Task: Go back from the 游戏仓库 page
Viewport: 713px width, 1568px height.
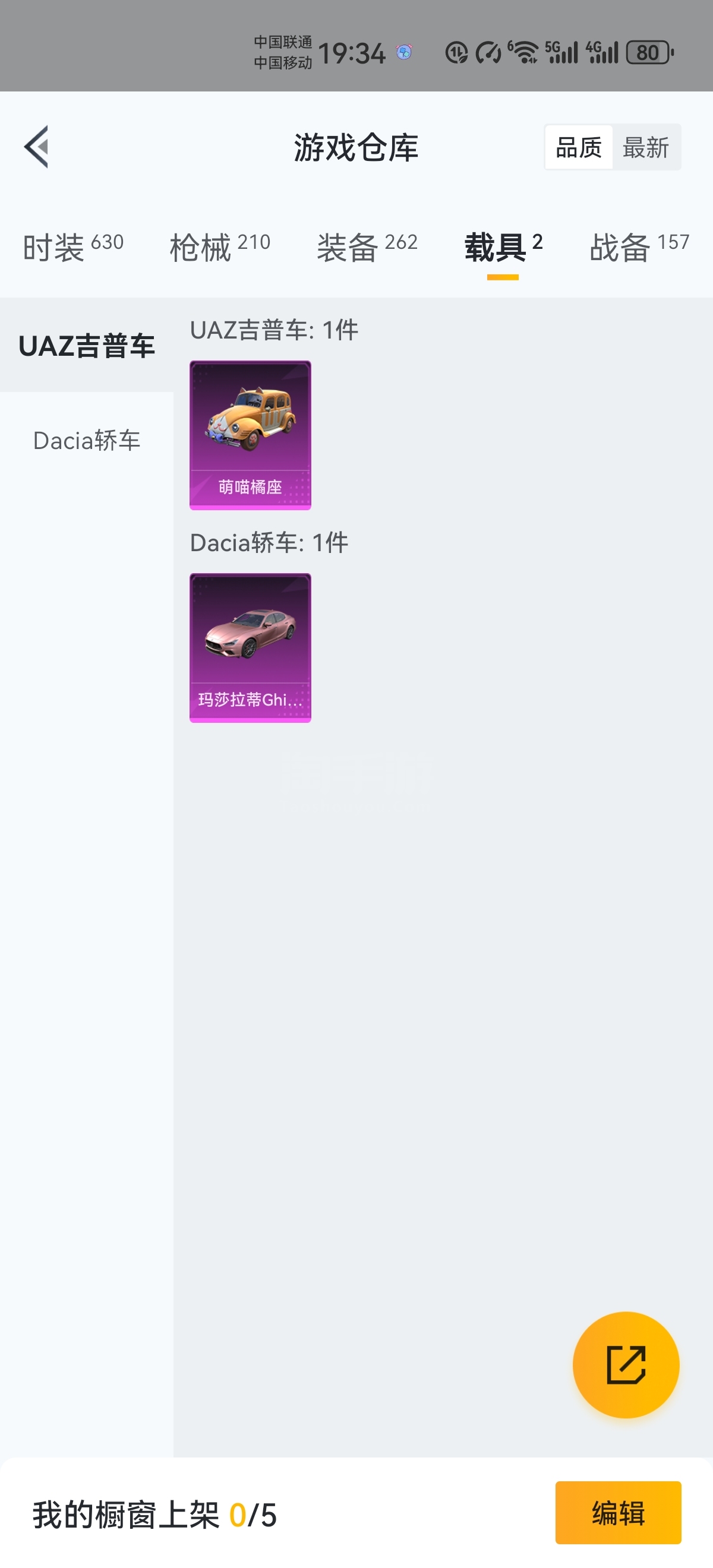Action: pos(36,147)
